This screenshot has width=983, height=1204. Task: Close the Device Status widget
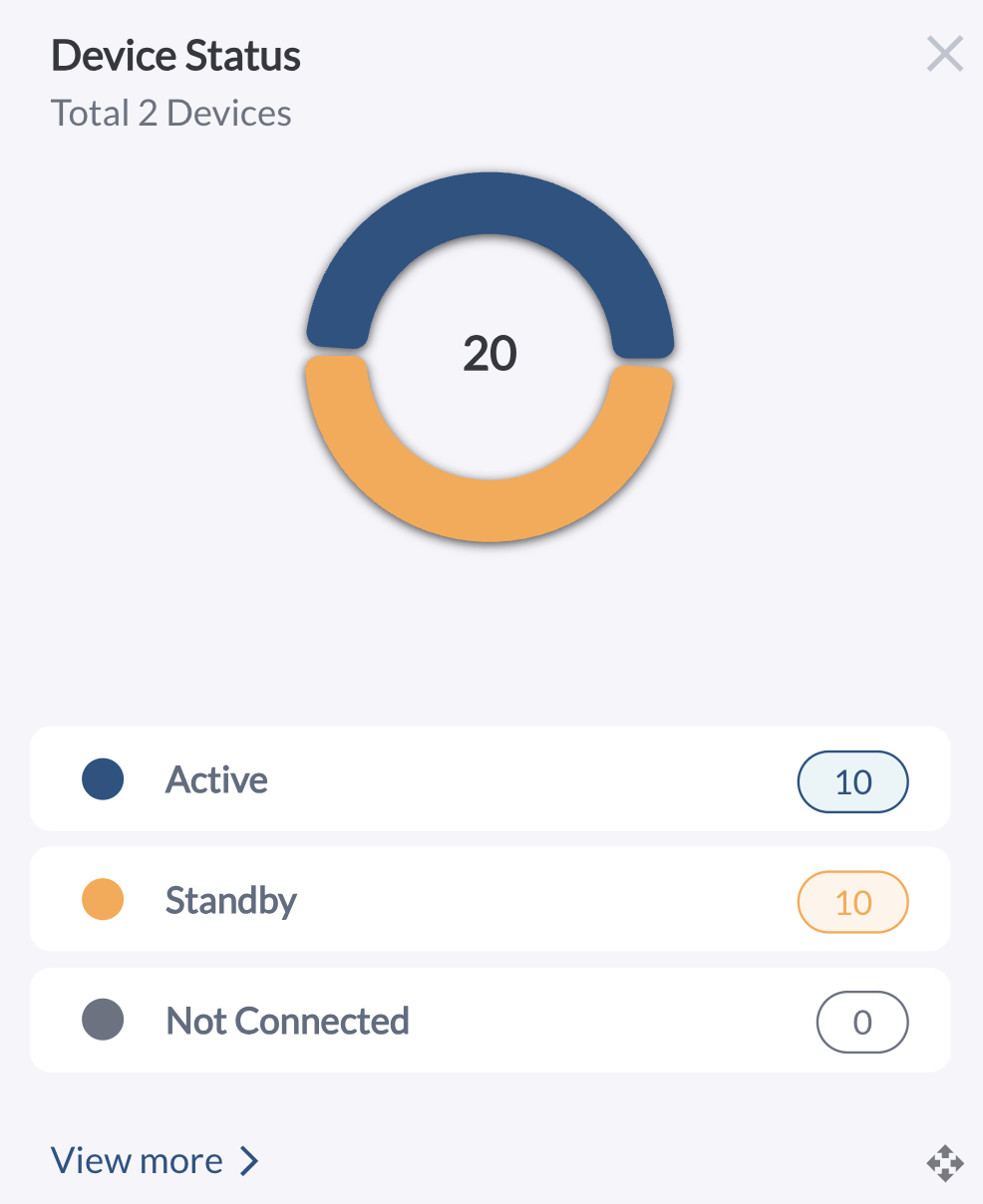pos(944,54)
